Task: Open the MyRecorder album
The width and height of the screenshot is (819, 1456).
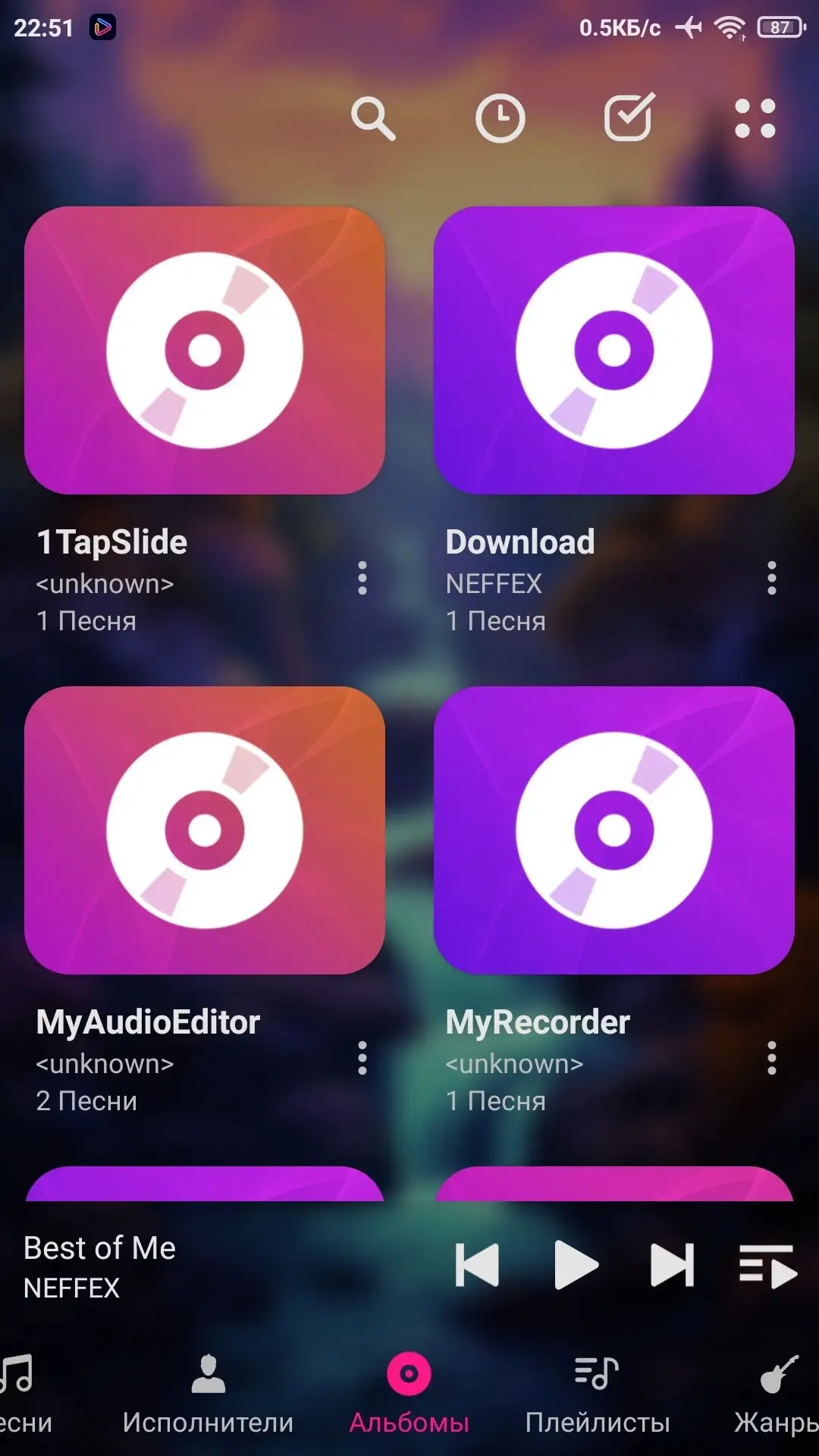Action: [614, 830]
